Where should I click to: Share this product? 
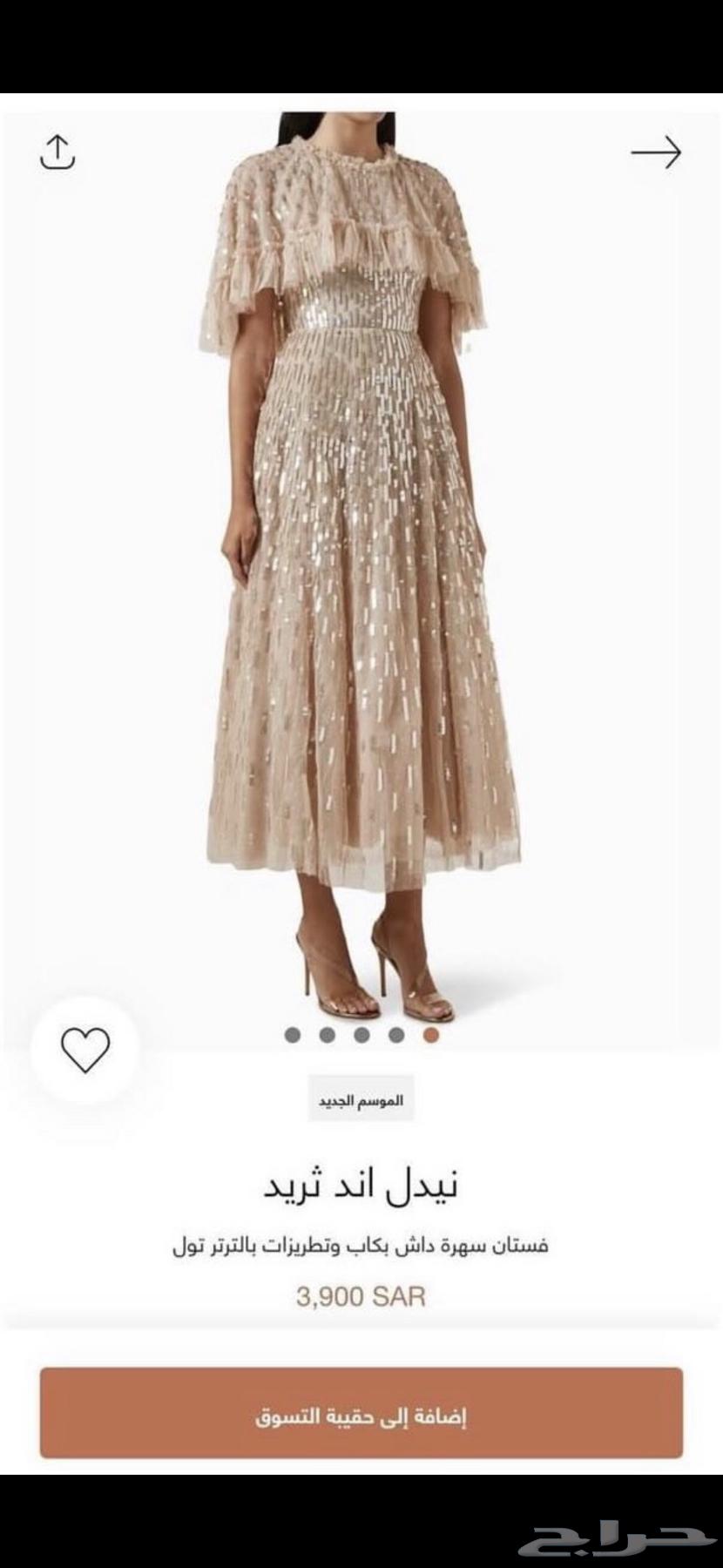(57, 152)
